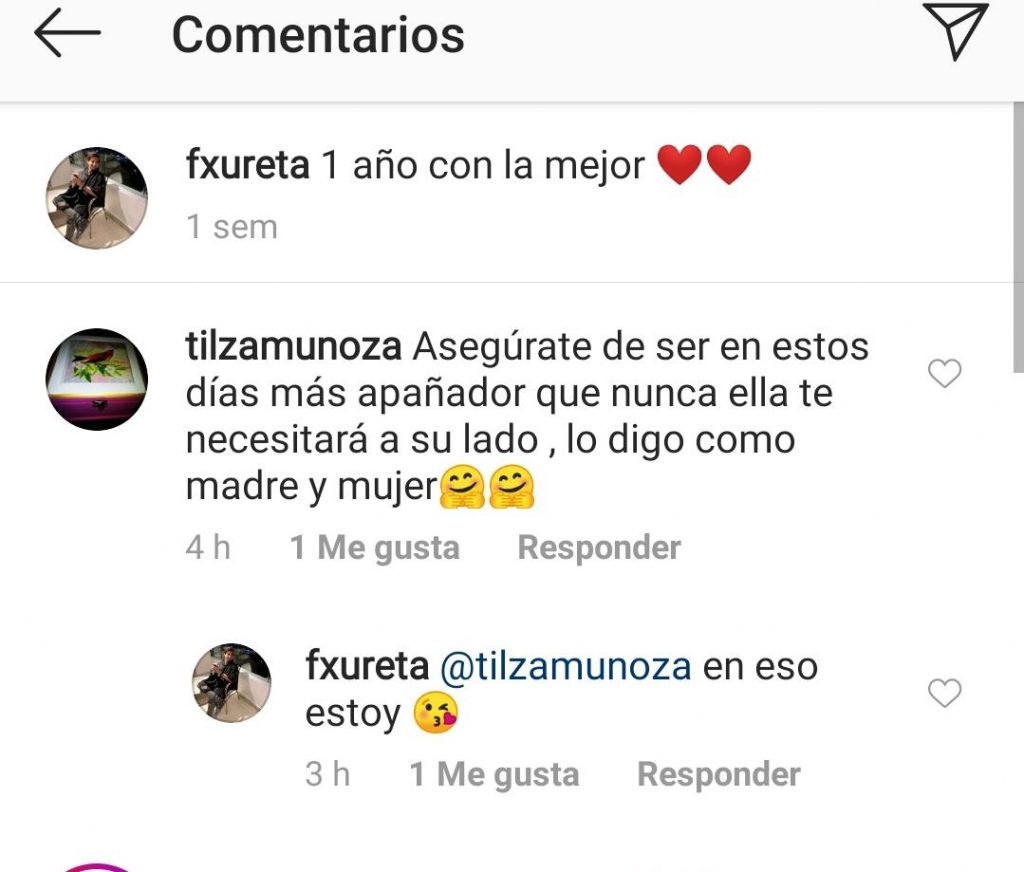Viewport: 1024px width, 872px height.
Task: Open the @tilzamunoza mention link
Action: [x=565, y=667]
